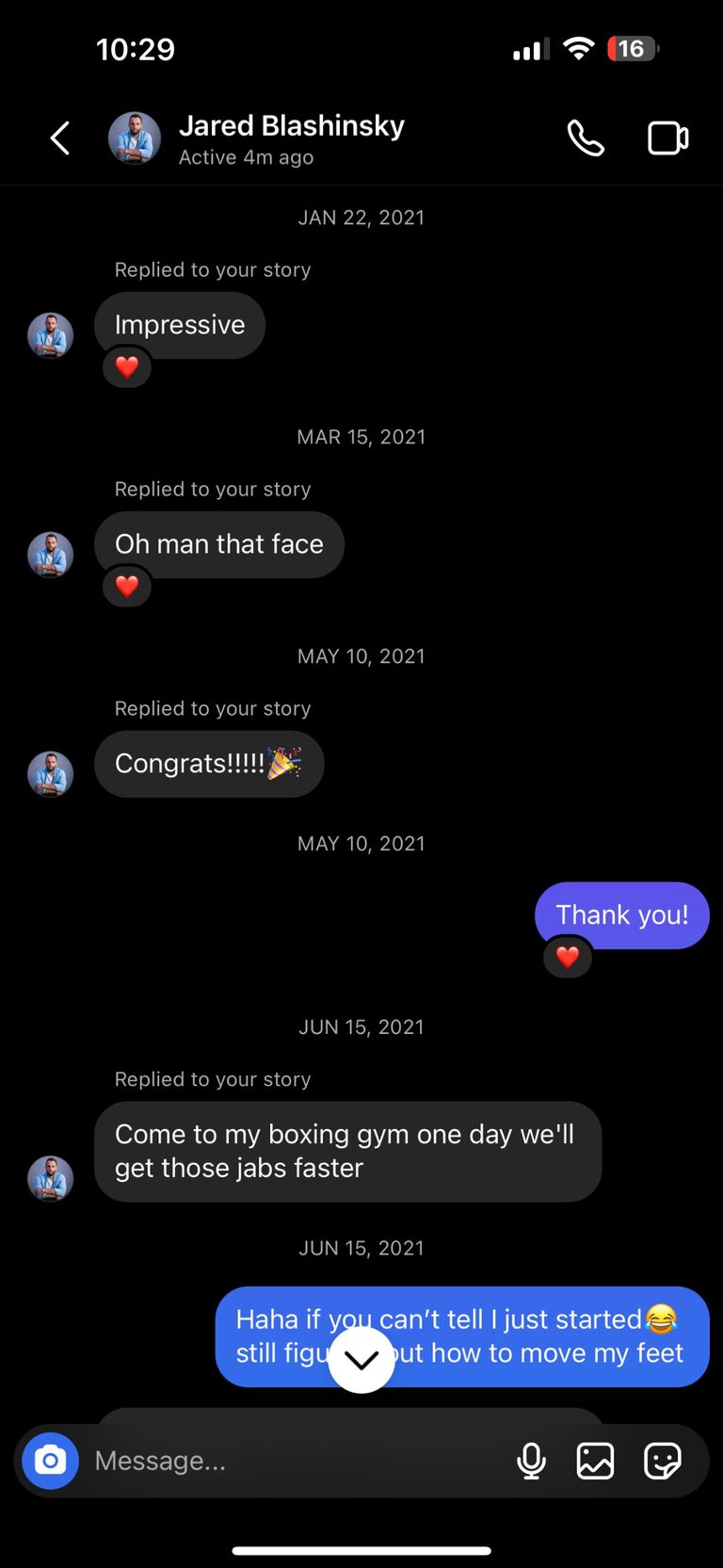Jump to the latest messages with the down arrow
The height and width of the screenshot is (1568, 723).
pos(361,1359)
